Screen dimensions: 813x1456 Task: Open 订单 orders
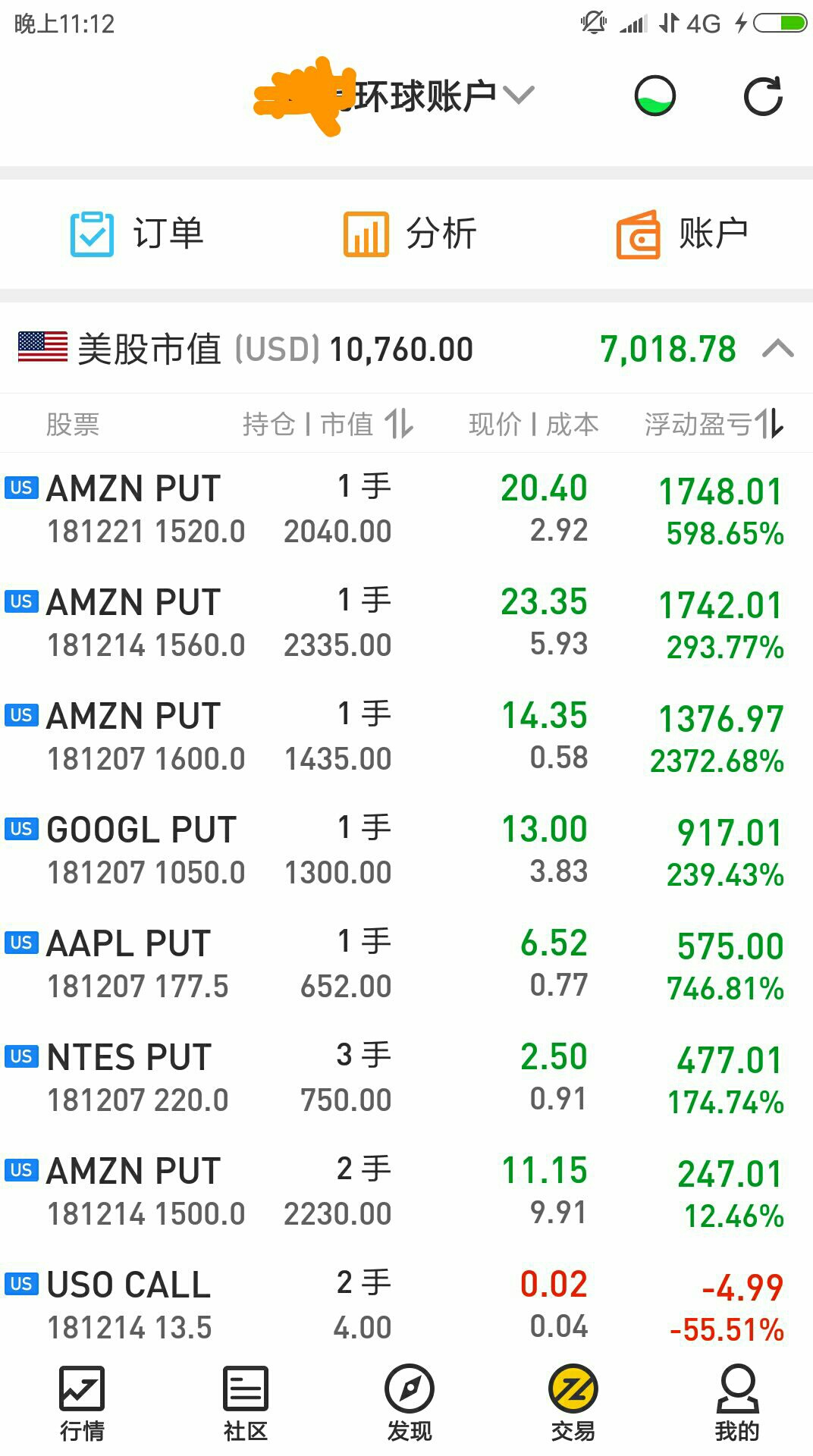[x=137, y=234]
